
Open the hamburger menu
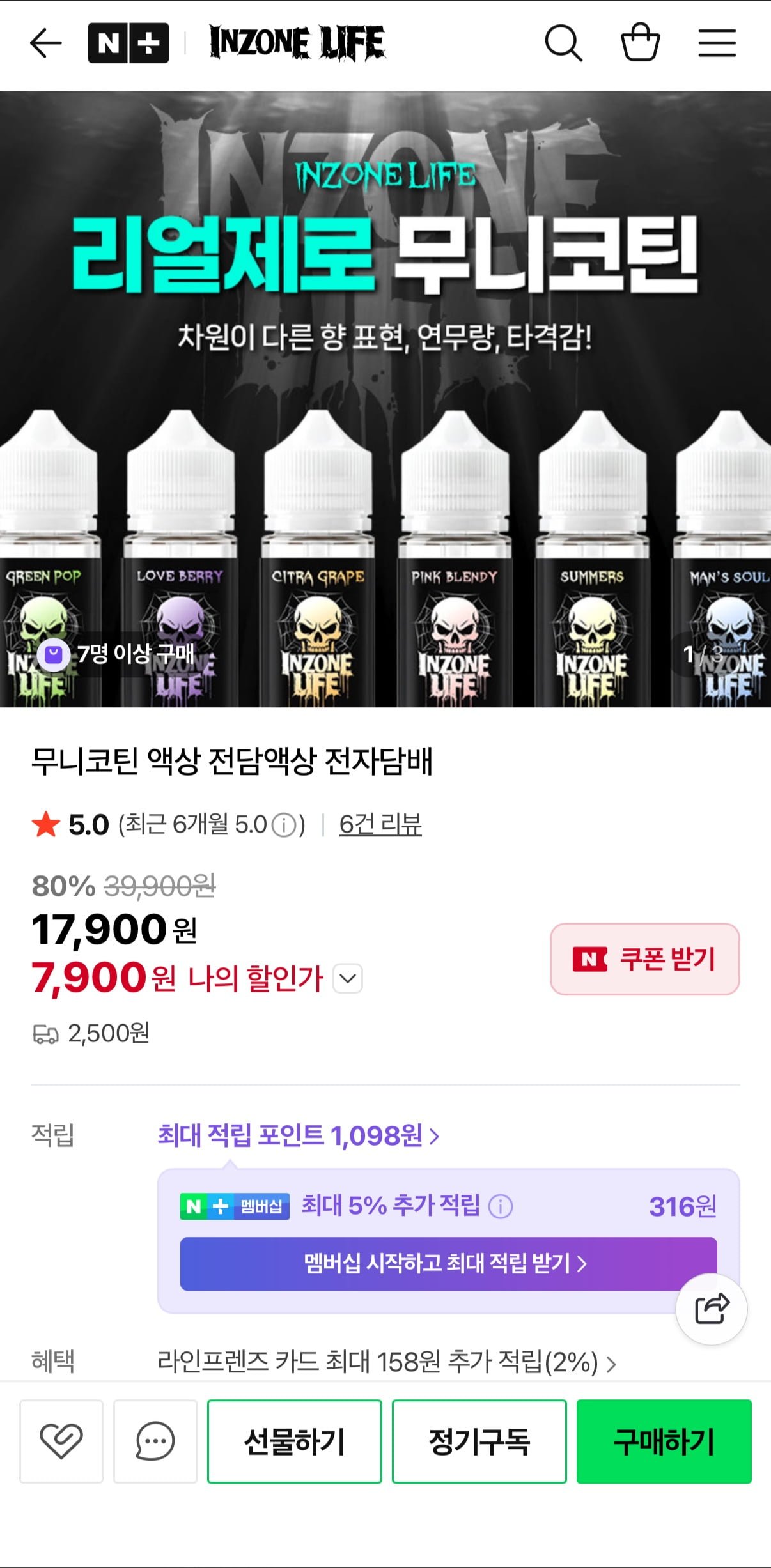pos(717,43)
